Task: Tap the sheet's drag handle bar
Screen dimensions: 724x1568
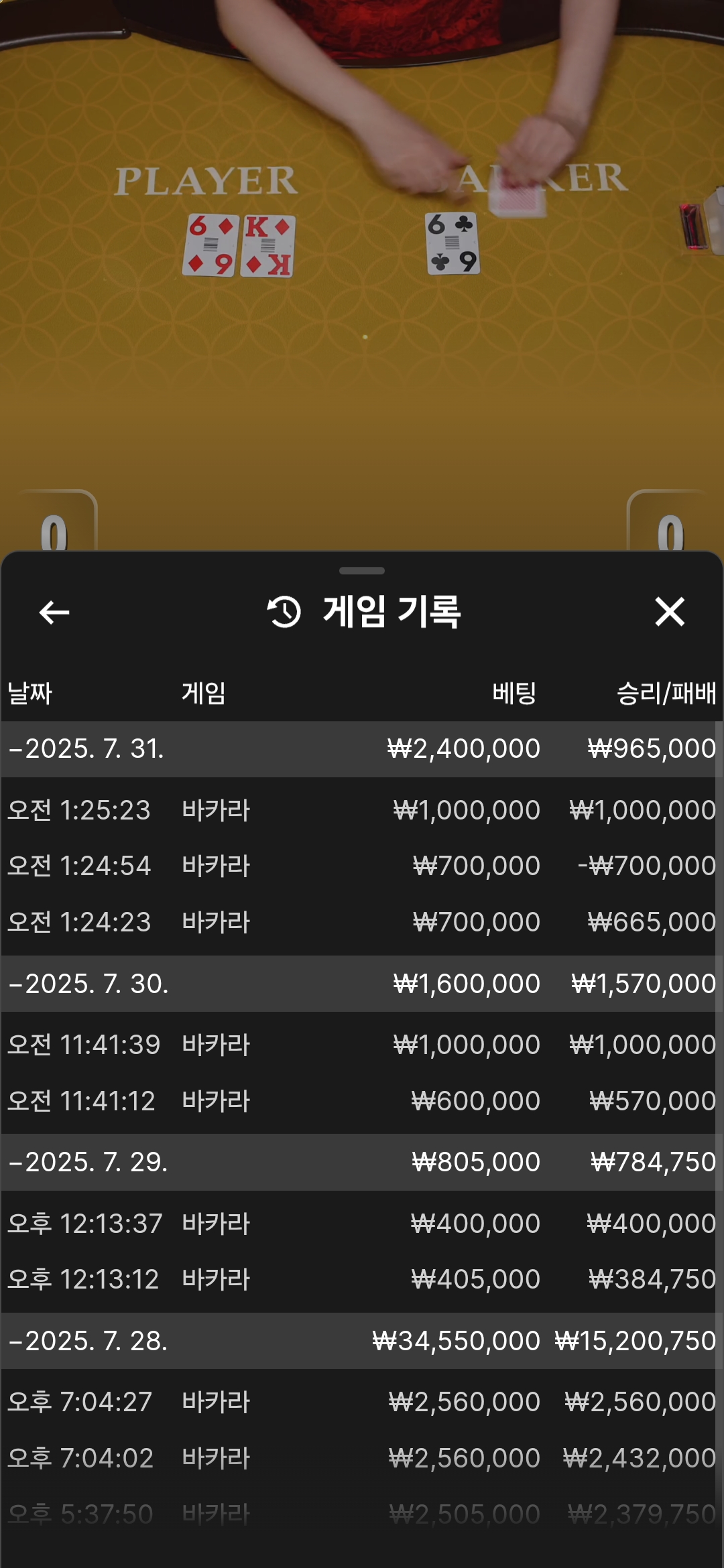Action: [362, 571]
